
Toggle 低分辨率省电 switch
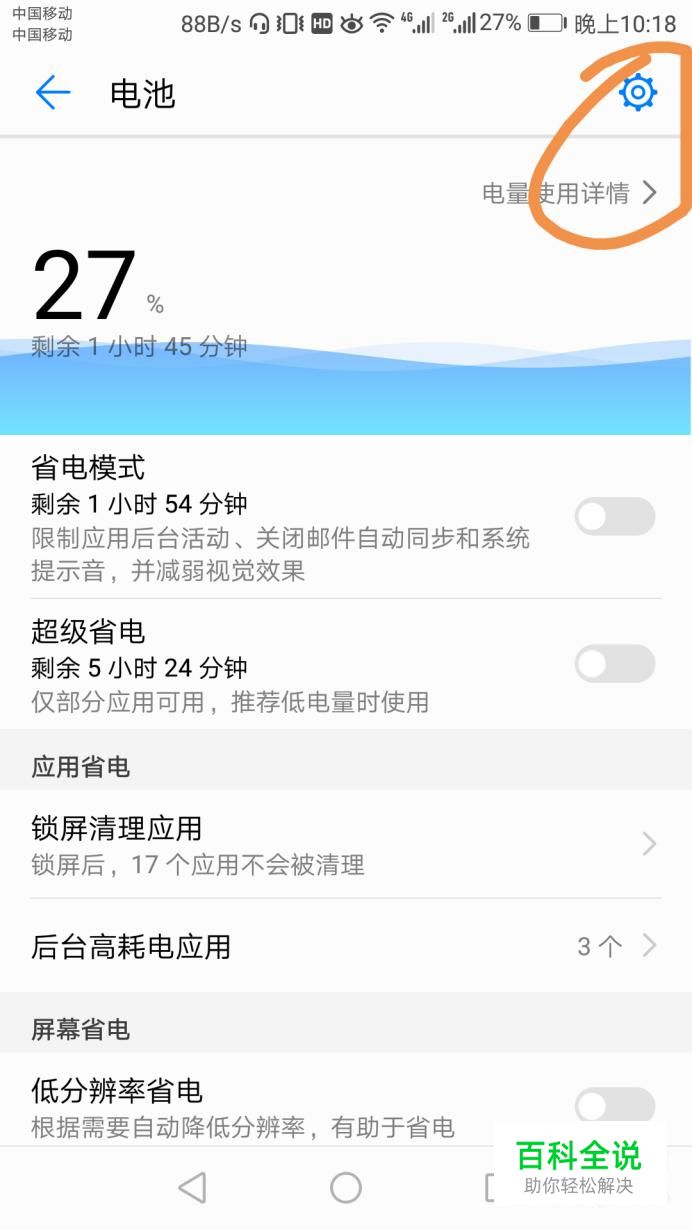[615, 1105]
